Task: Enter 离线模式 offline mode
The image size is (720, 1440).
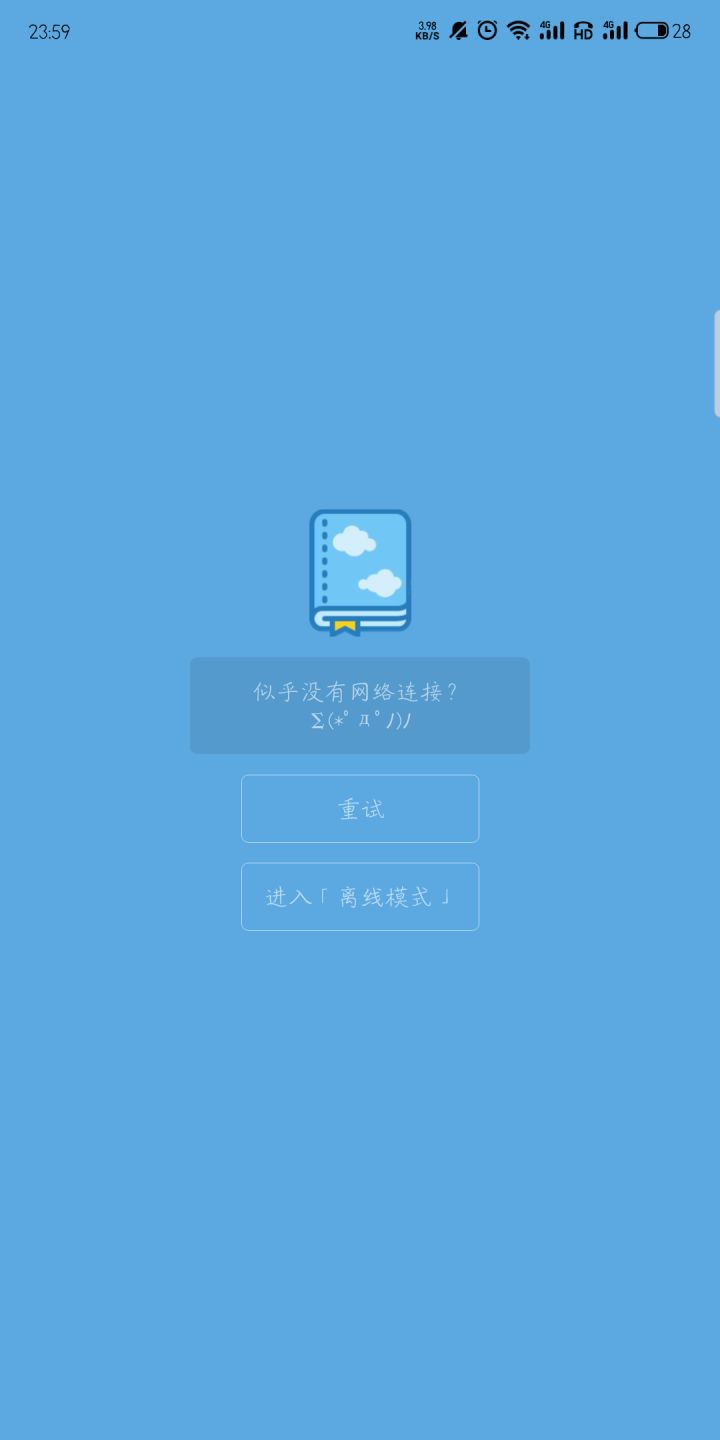Action: pyautogui.click(x=360, y=896)
